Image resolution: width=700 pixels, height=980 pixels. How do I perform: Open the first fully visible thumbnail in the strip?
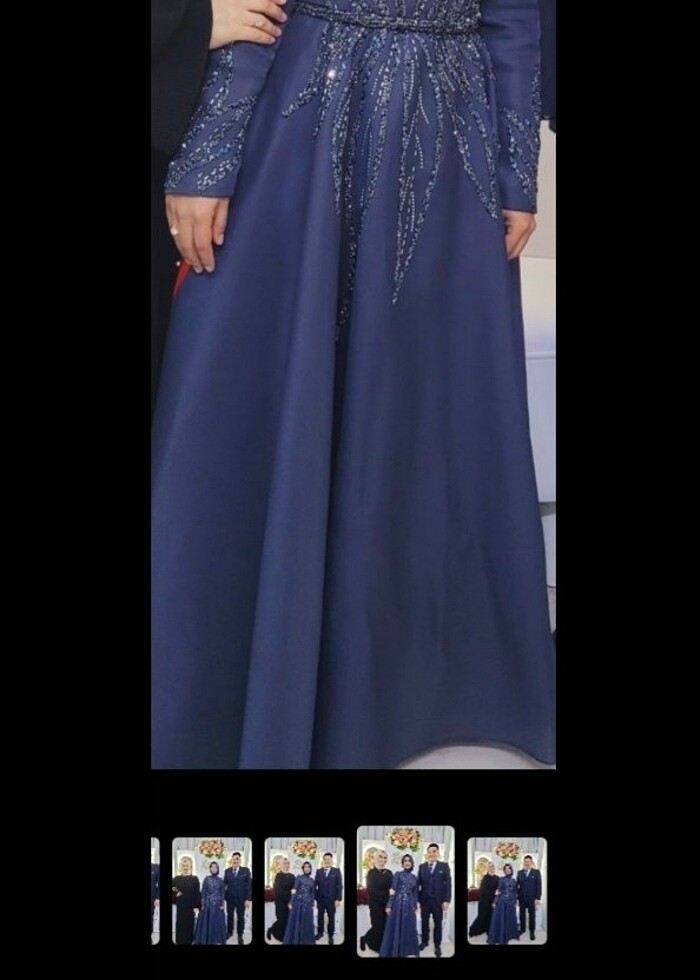[x=212, y=891]
